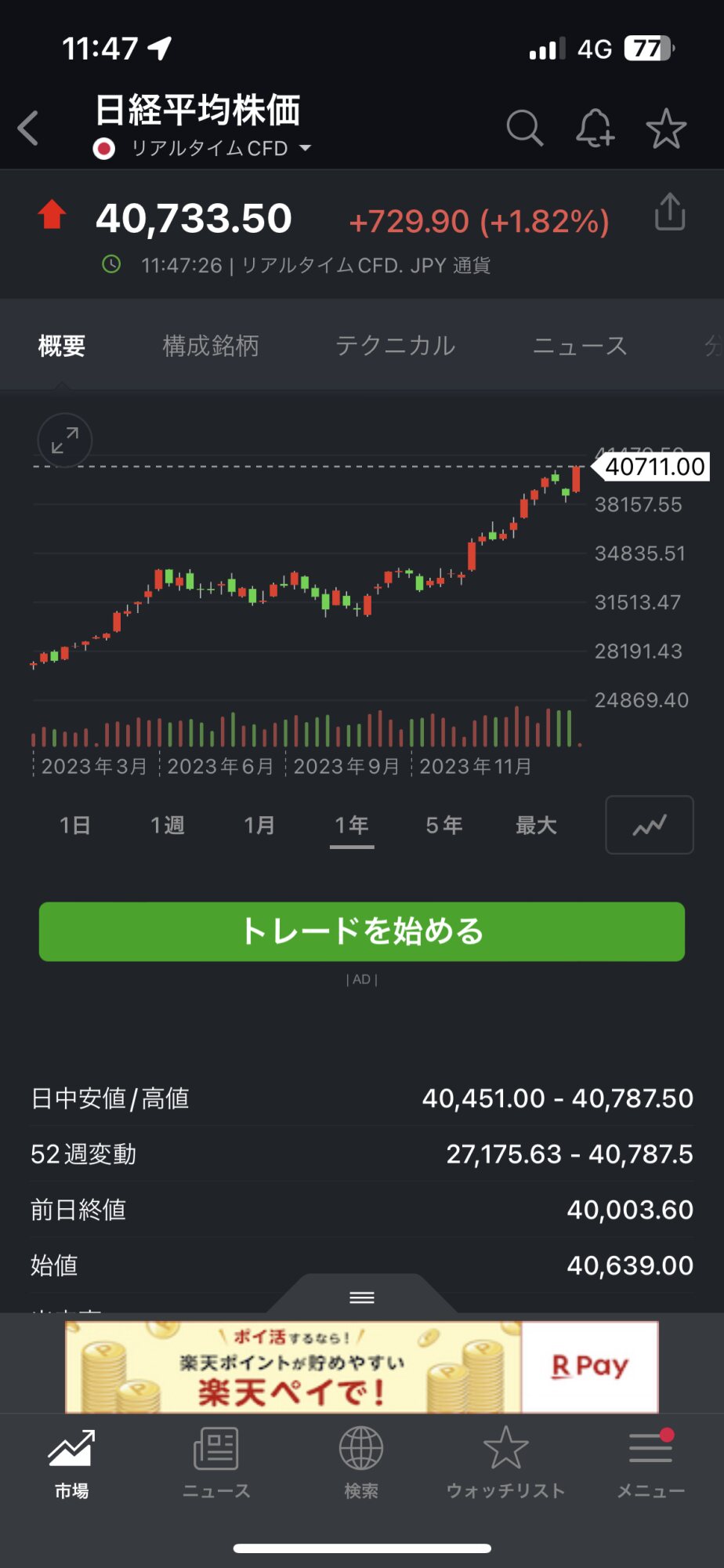
Task: Select the 1月 chart range
Action: pos(259,825)
